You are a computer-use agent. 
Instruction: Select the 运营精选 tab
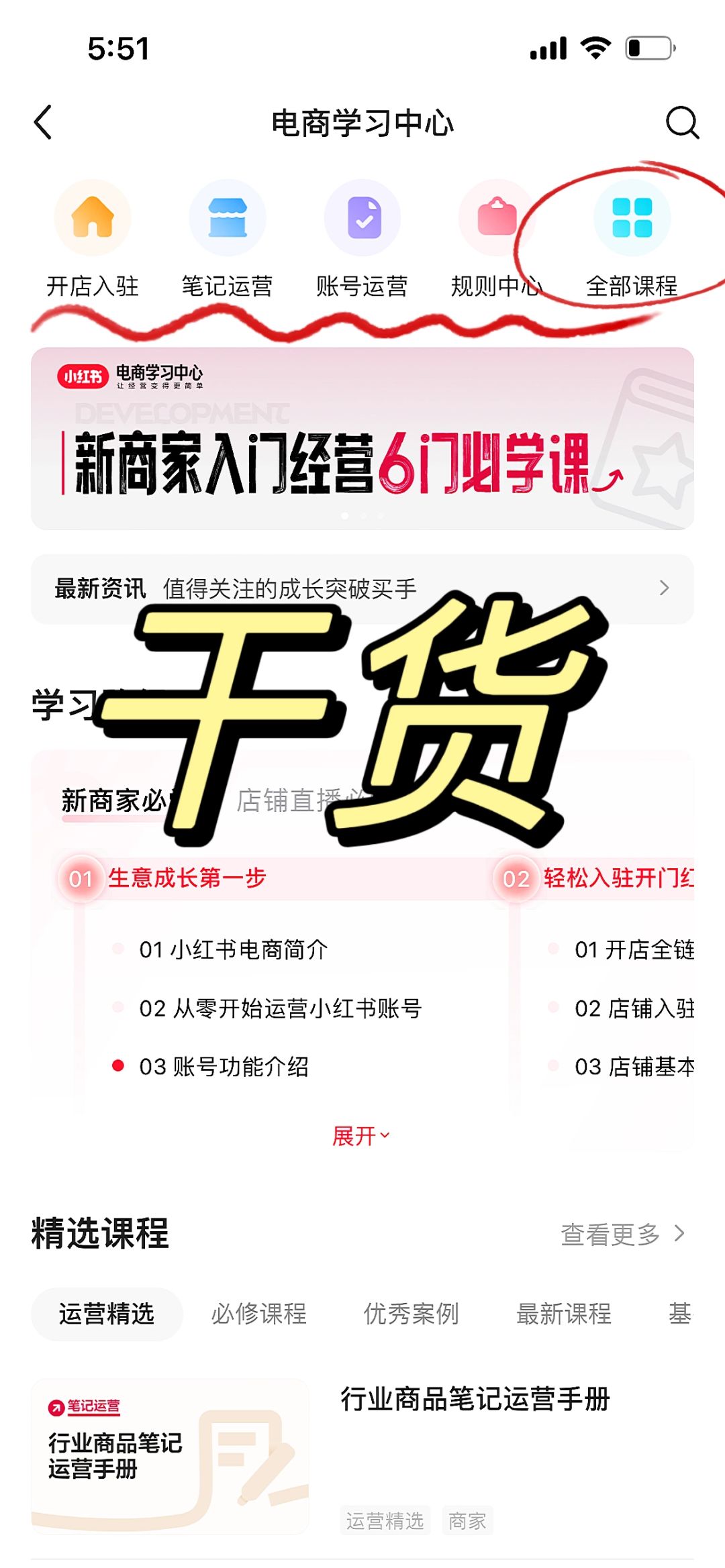(x=107, y=1314)
